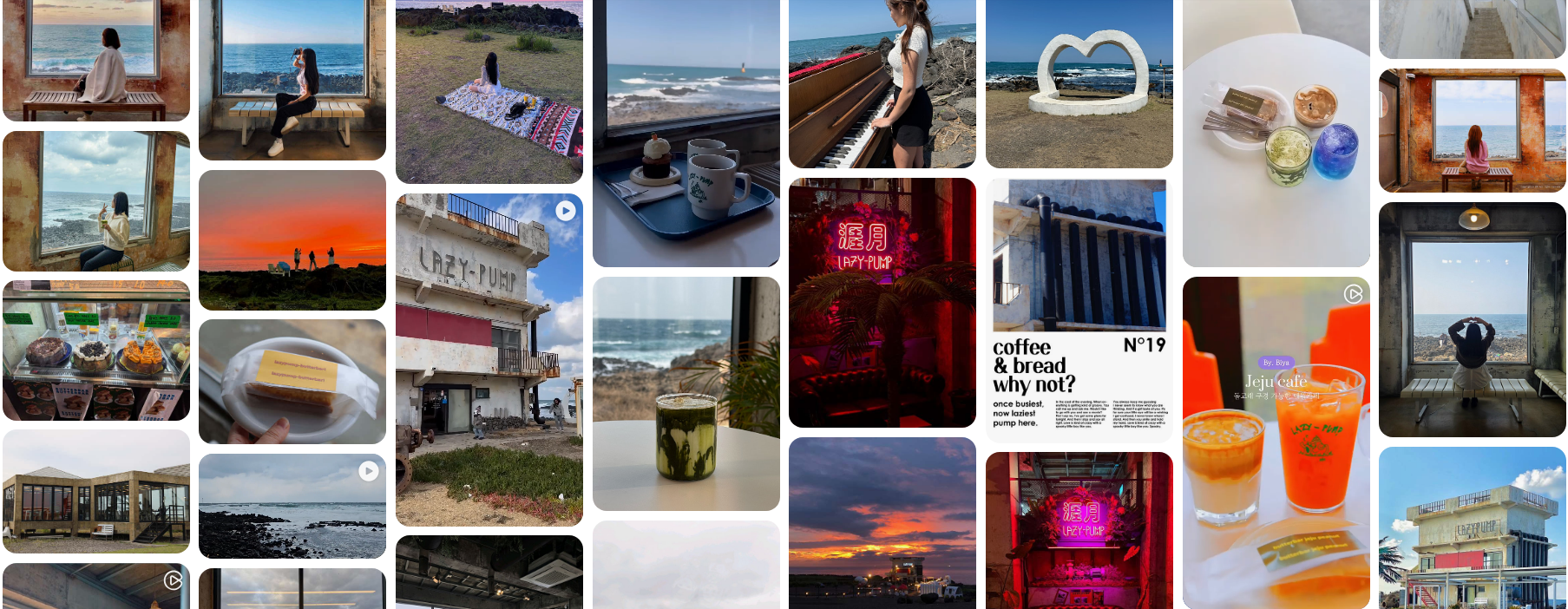Open the Lazy-Pump building video pin
This screenshot has height=609, width=1568.
click(489, 359)
